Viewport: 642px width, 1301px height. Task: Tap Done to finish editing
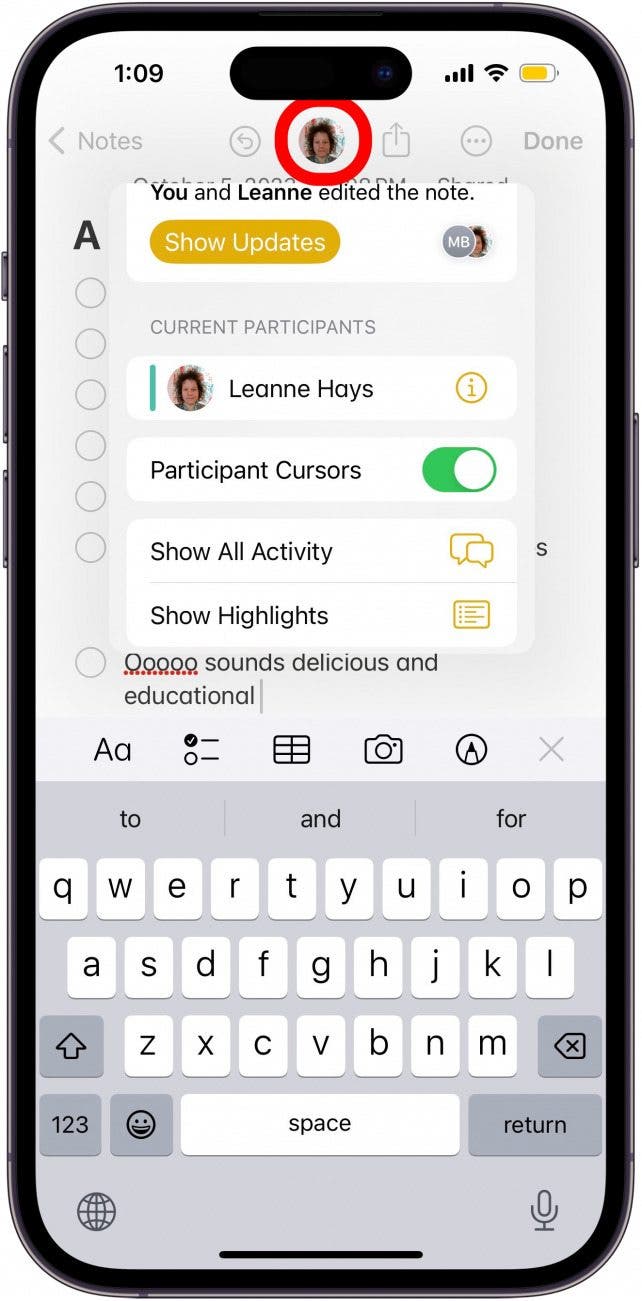(x=553, y=141)
